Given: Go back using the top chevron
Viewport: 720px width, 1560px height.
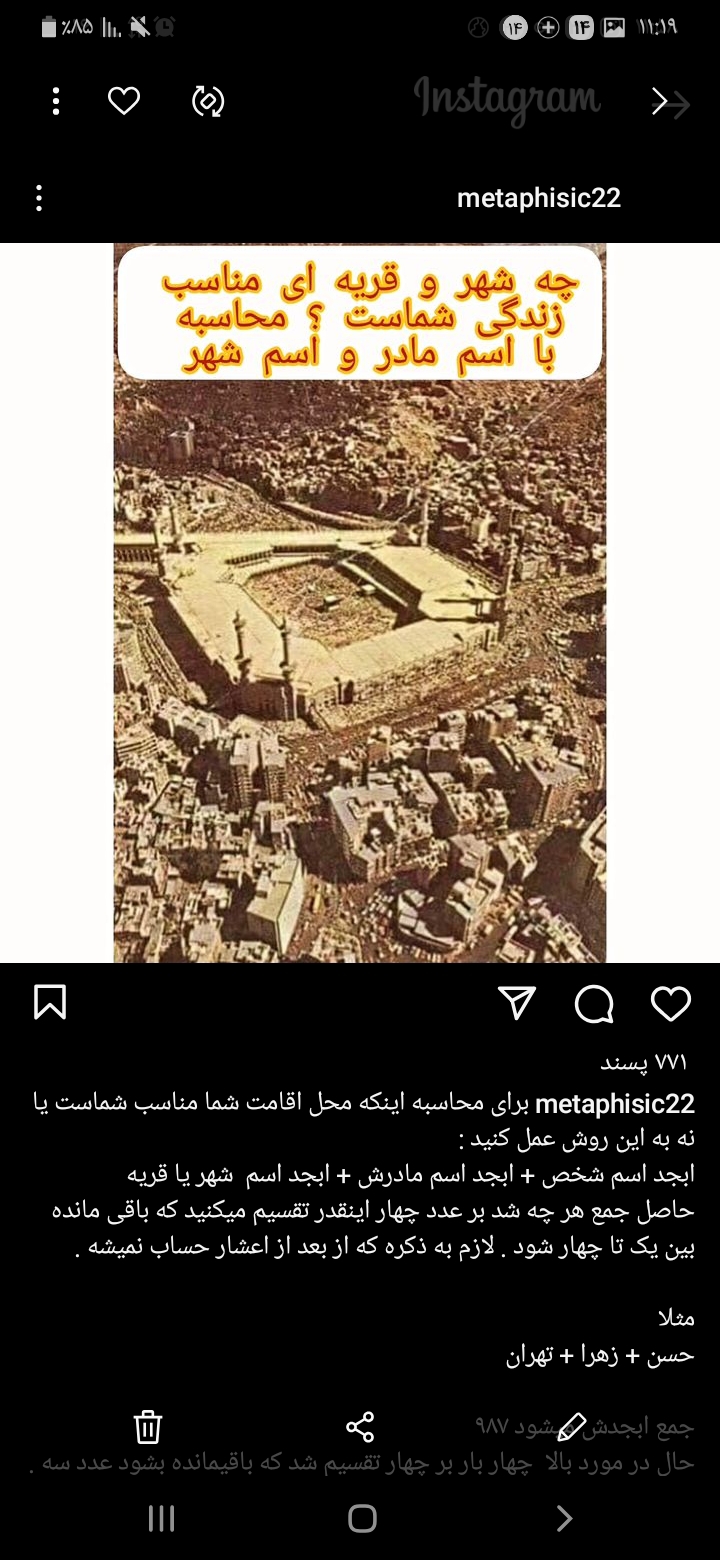Looking at the screenshot, I should (x=660, y=101).
